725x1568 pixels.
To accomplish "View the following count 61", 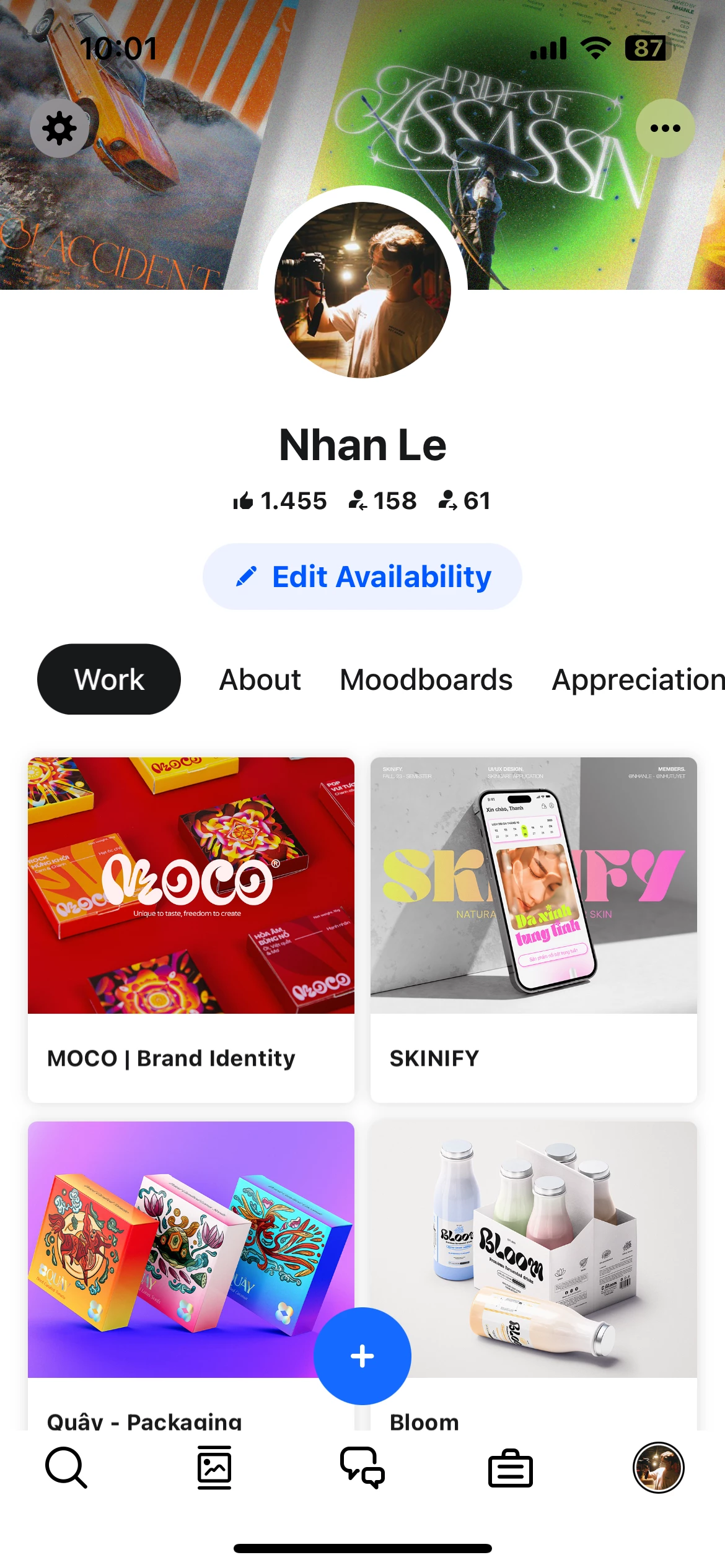I will coord(465,500).
